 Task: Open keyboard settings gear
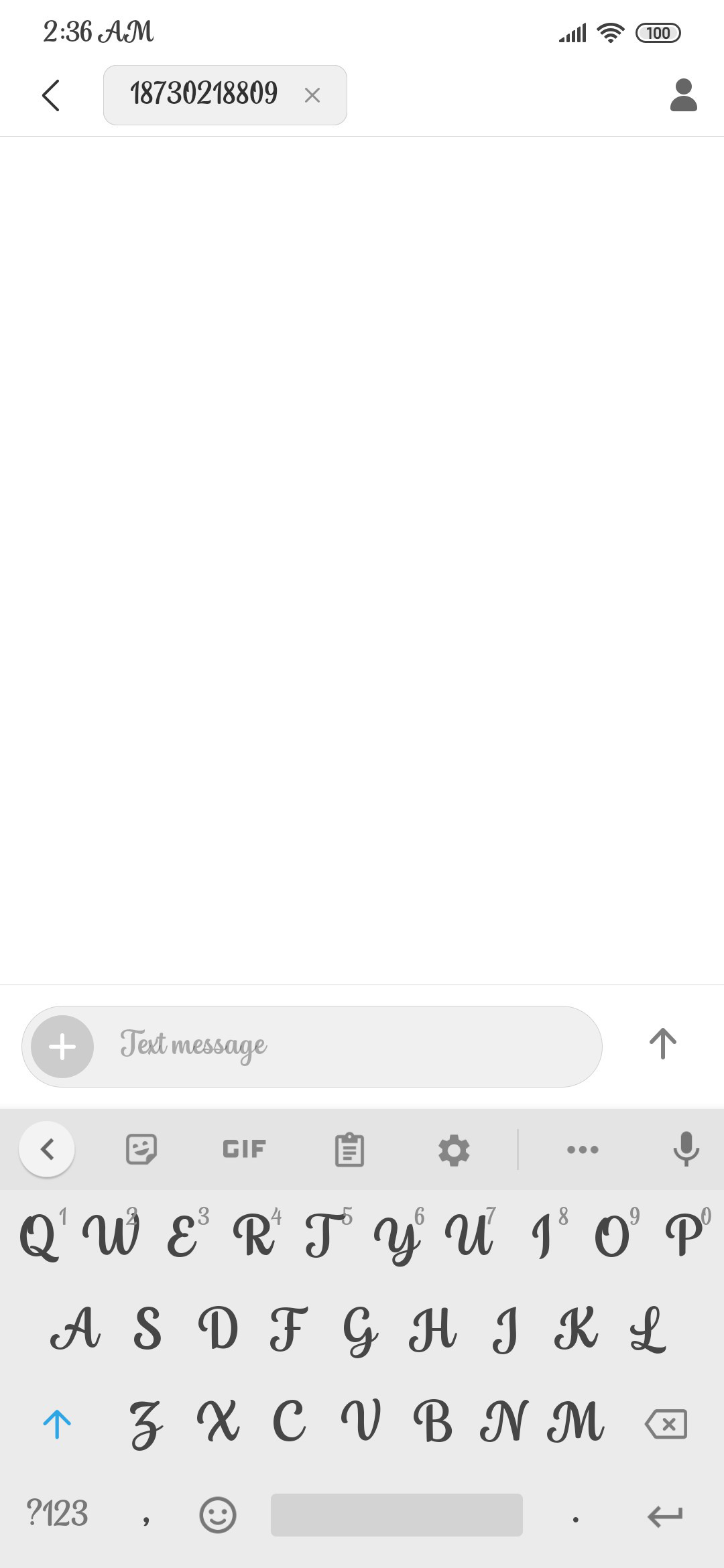click(x=454, y=1150)
